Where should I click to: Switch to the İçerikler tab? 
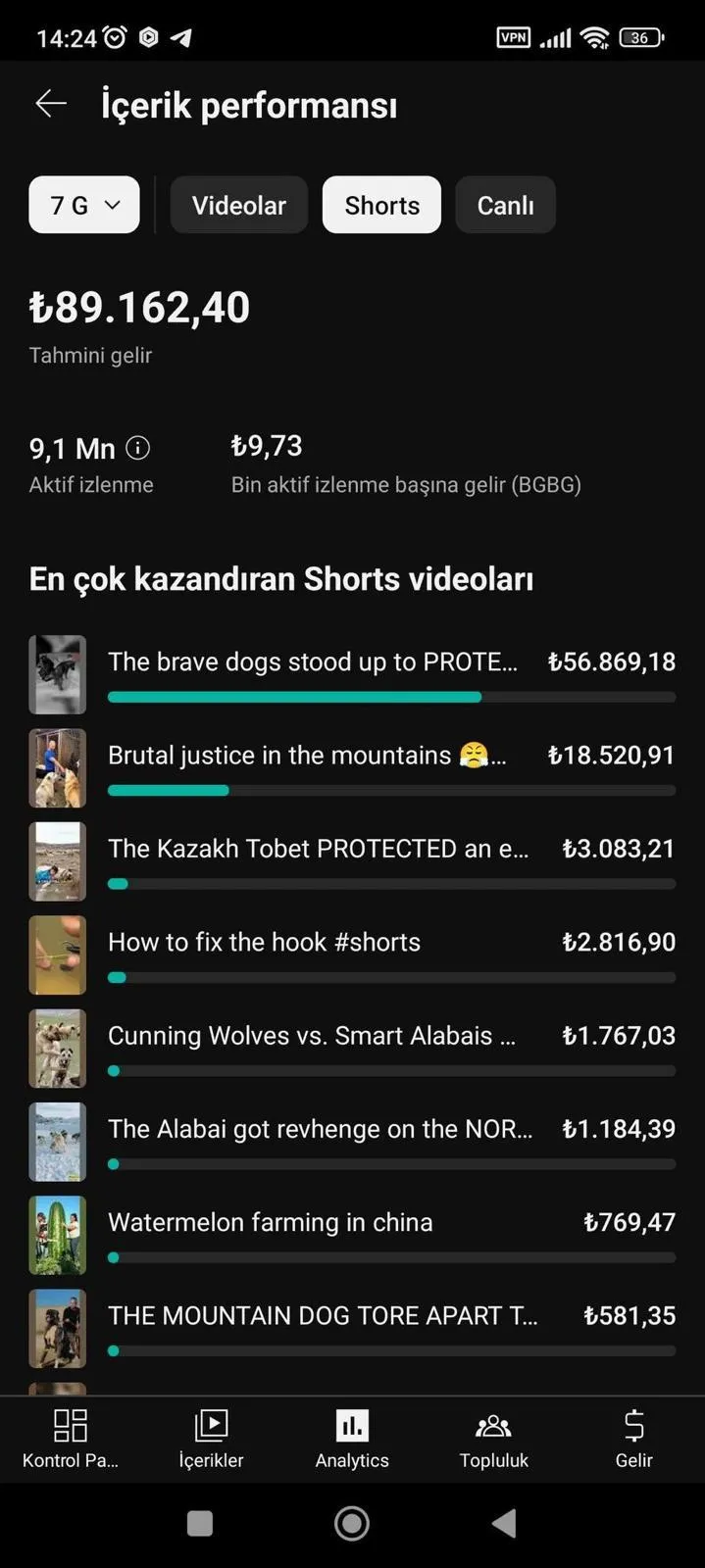[x=211, y=1438]
